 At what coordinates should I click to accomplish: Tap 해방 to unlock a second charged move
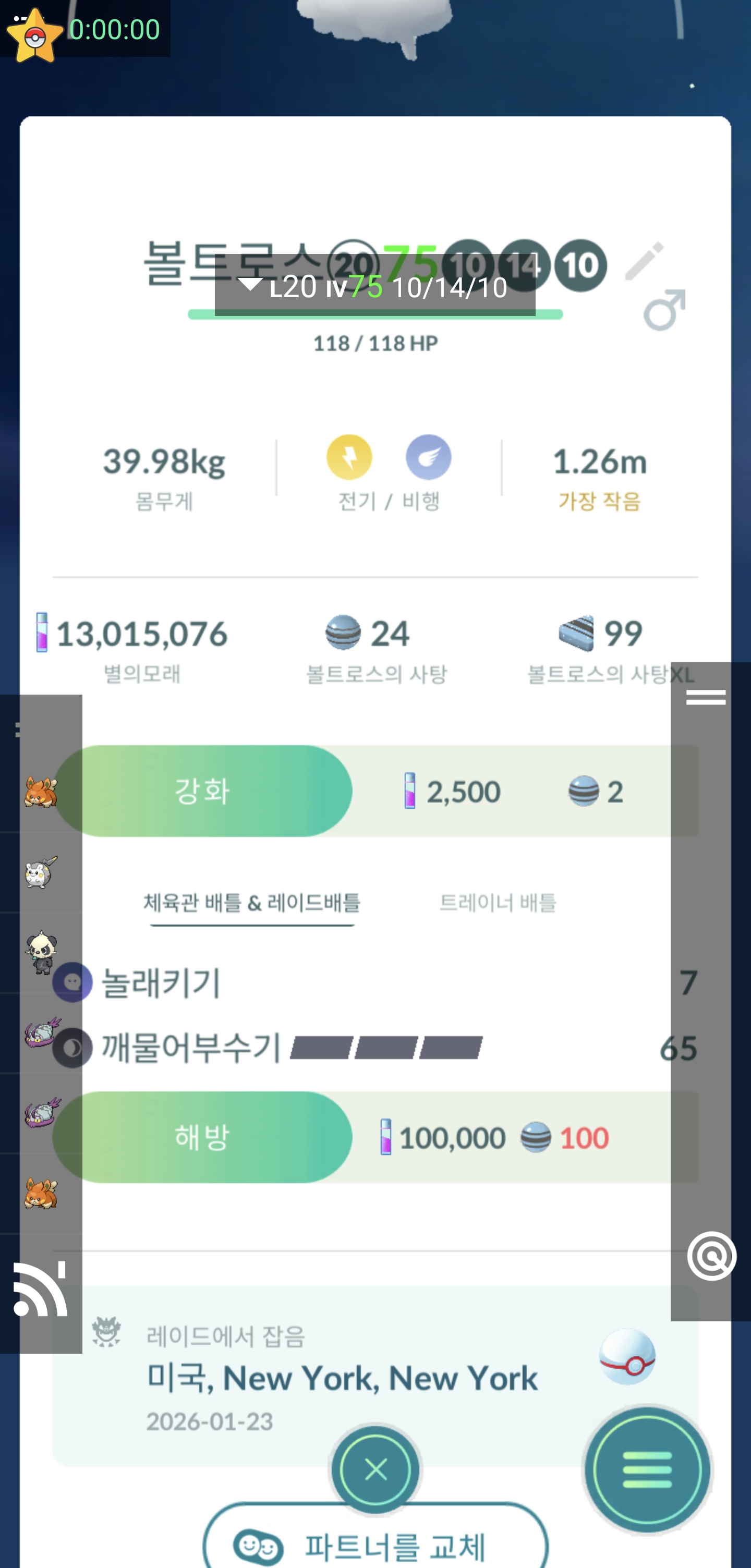pyautogui.click(x=203, y=1136)
